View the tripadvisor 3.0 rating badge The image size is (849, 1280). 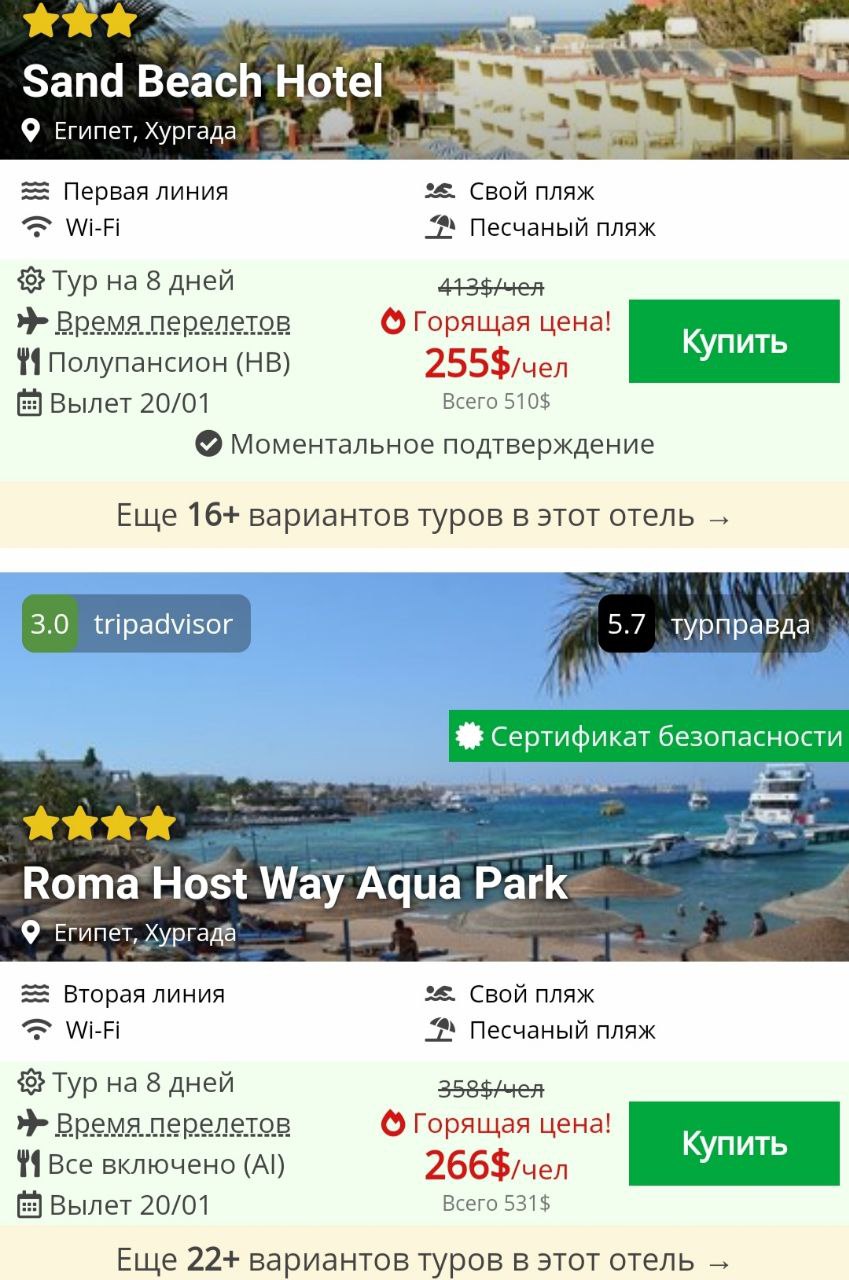(136, 624)
